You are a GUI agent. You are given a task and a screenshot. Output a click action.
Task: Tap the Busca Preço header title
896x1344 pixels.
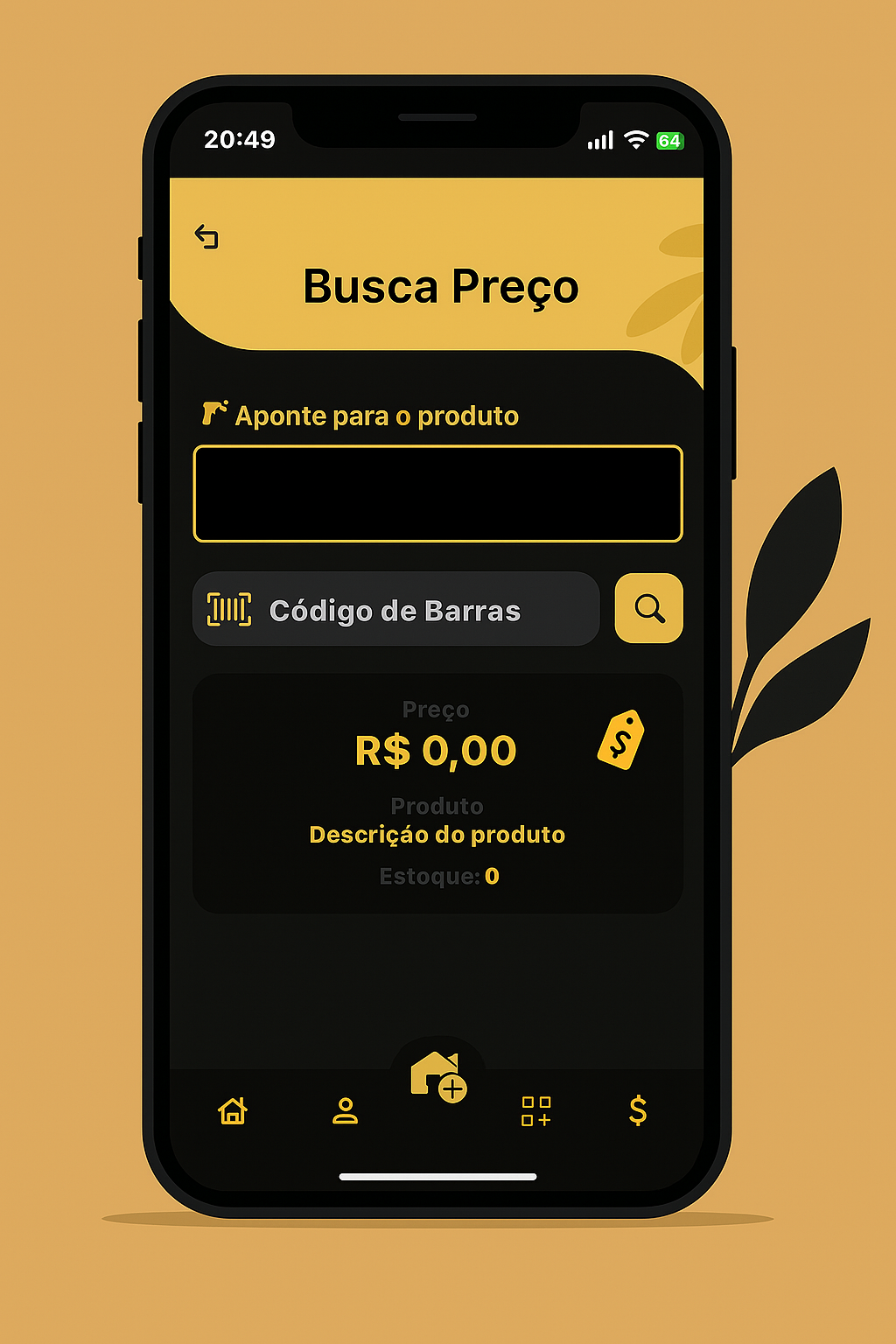[440, 285]
